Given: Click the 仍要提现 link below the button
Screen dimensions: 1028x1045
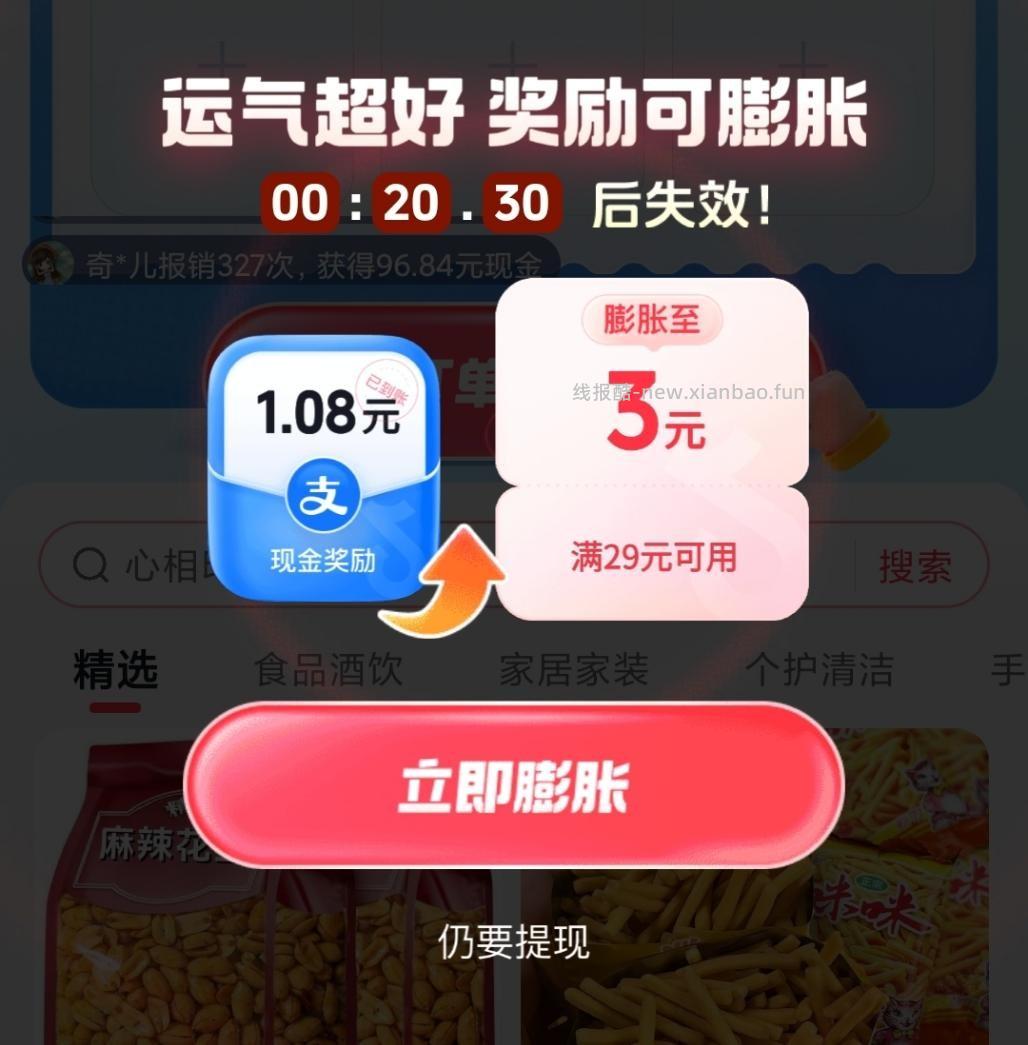Looking at the screenshot, I should click(514, 940).
